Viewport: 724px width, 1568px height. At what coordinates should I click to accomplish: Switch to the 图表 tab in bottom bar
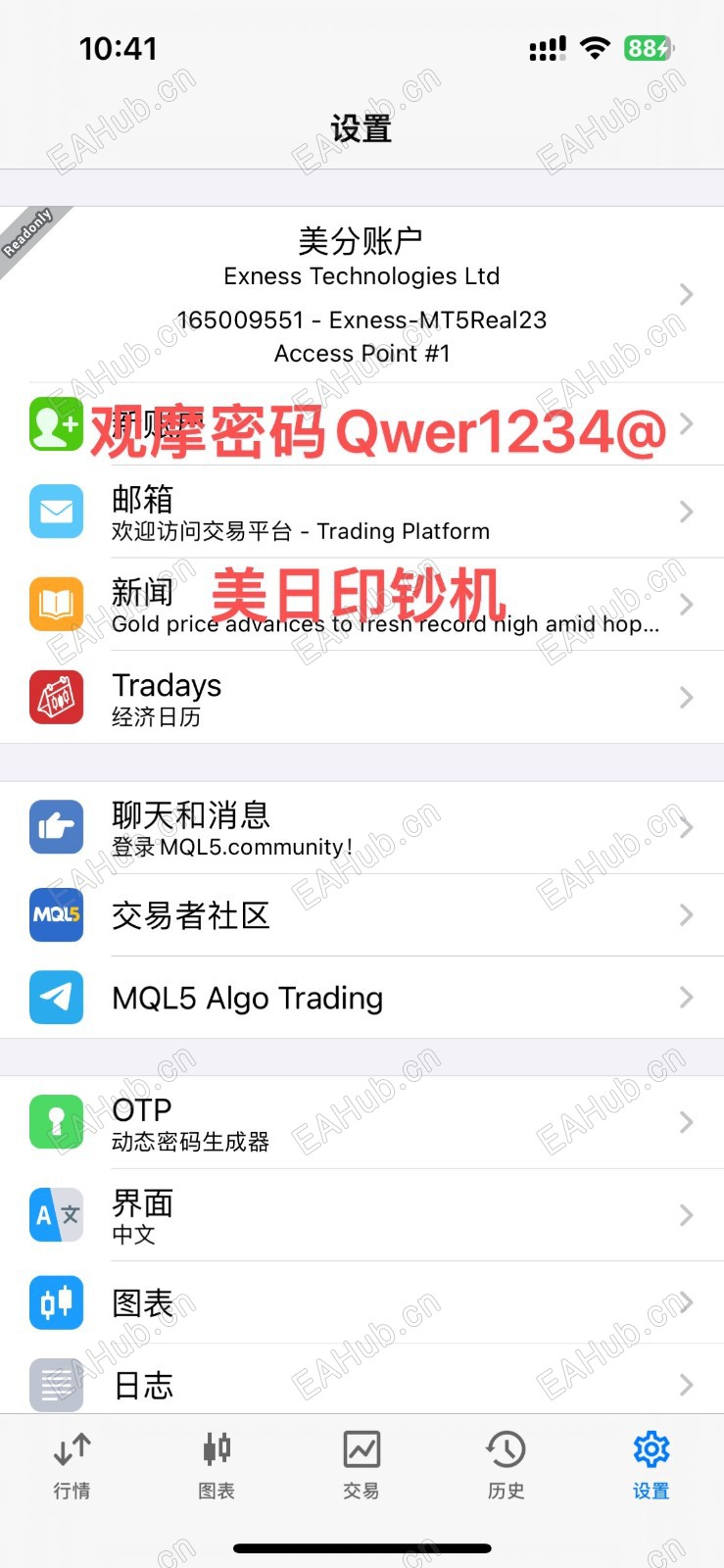217,1465
